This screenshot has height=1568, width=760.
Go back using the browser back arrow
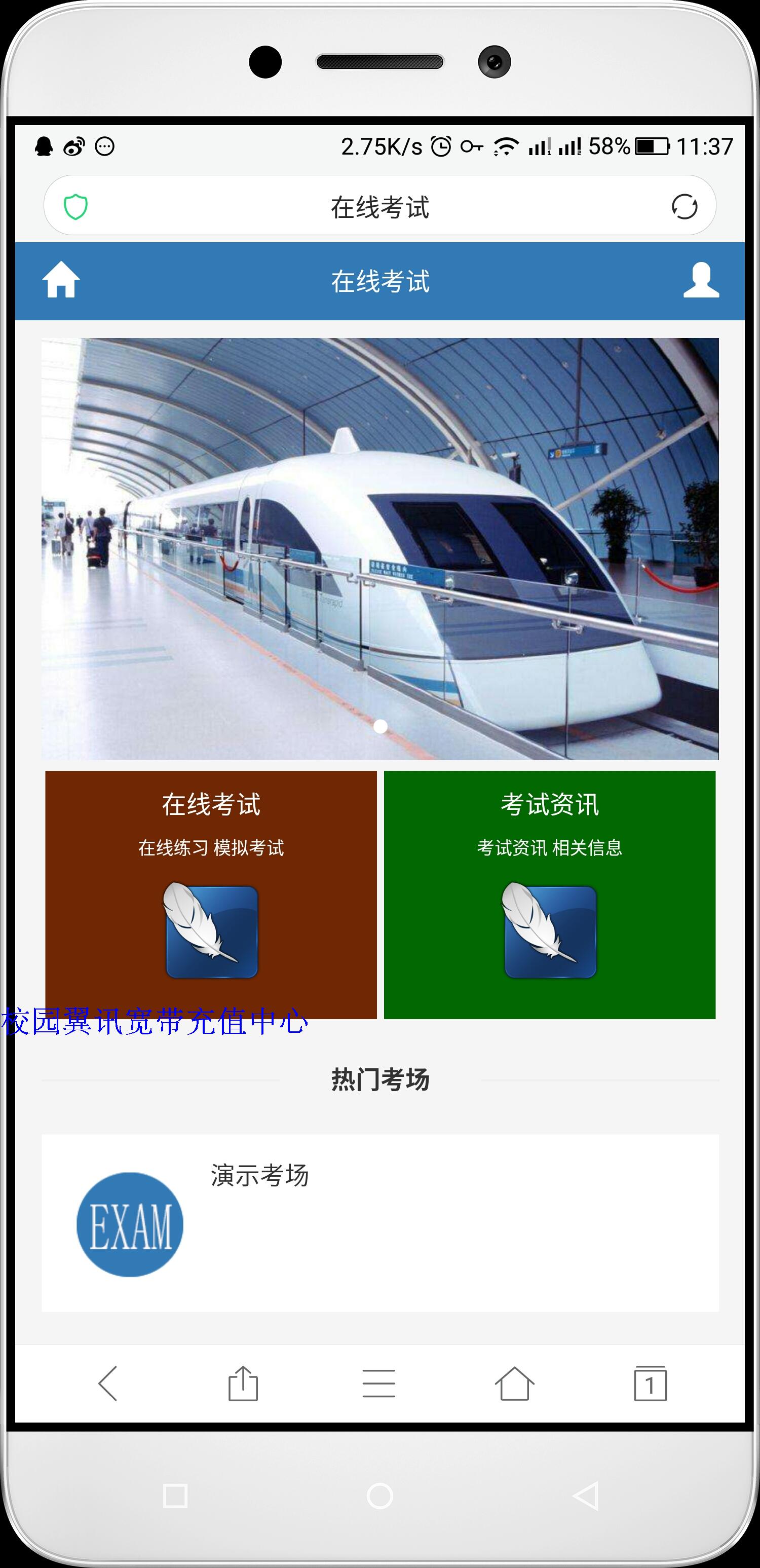108,1384
